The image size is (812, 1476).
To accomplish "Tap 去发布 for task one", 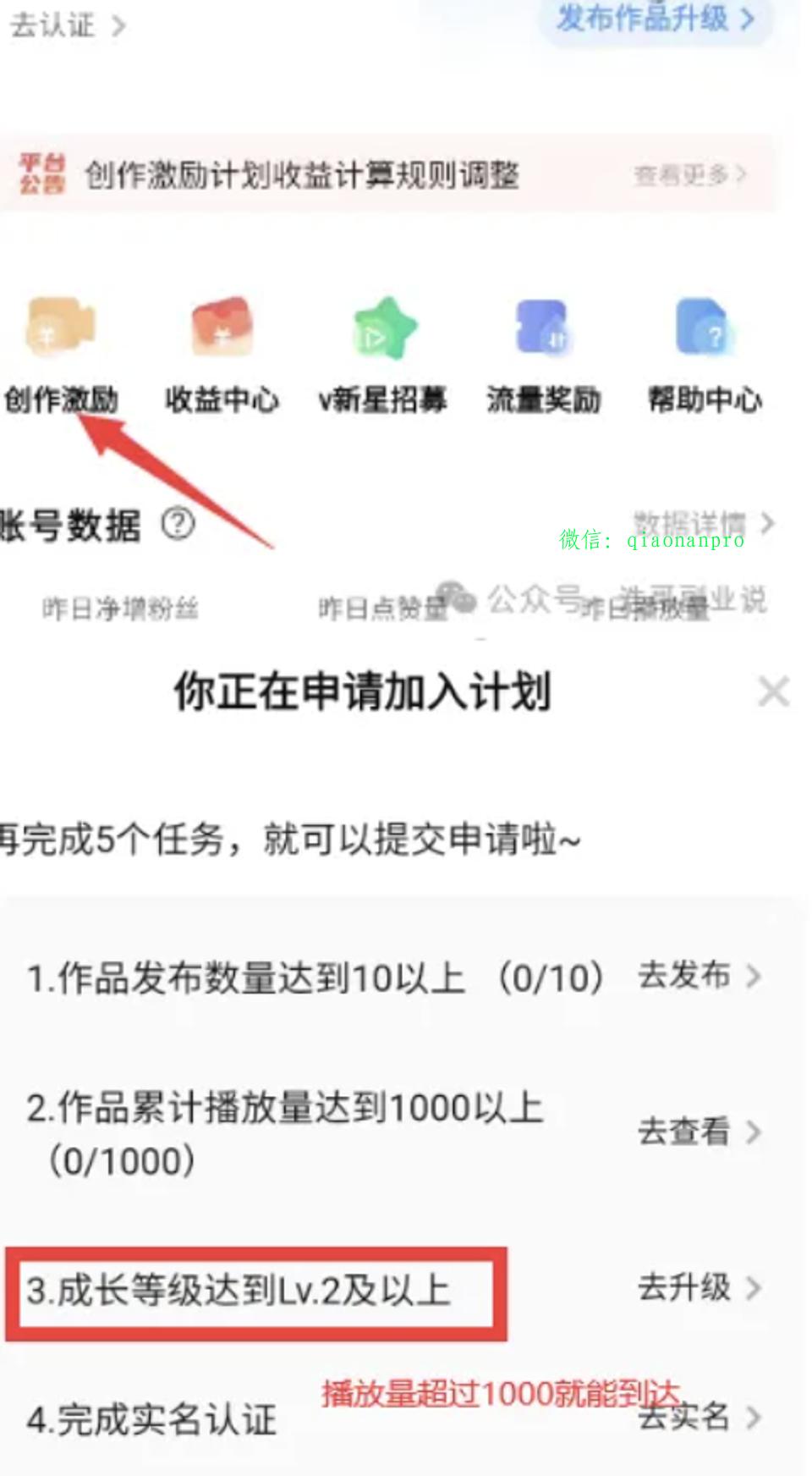I will click(698, 976).
